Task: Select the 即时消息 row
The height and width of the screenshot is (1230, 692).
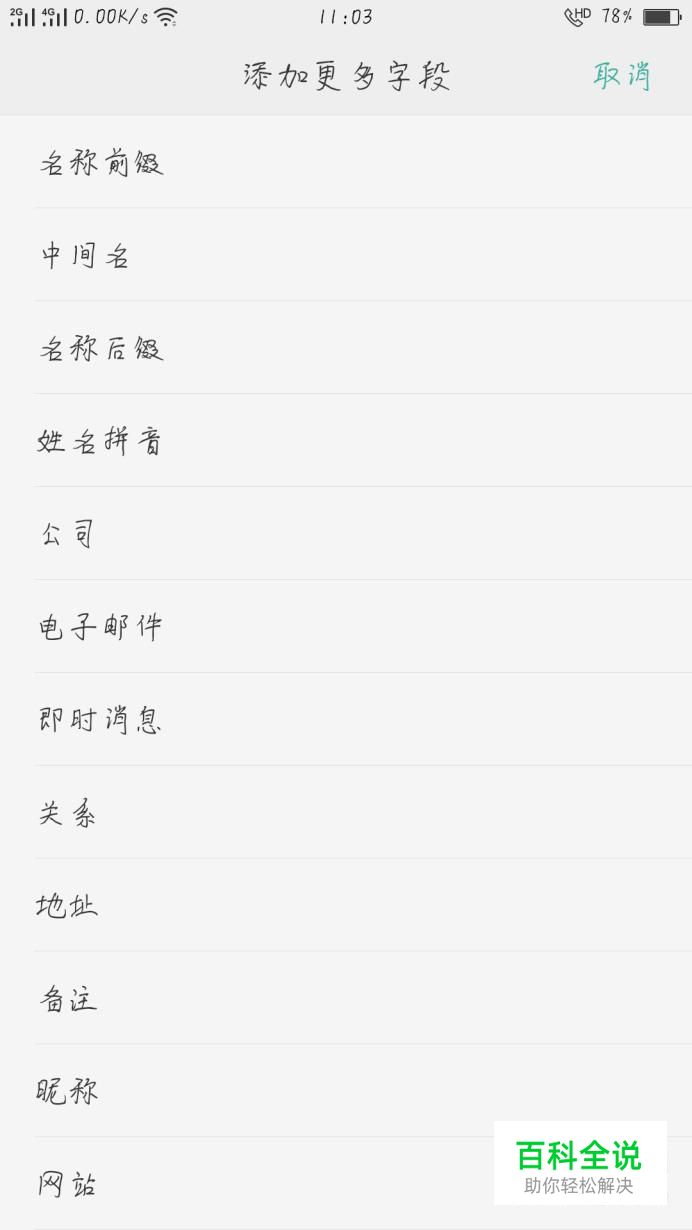Action: 346,720
